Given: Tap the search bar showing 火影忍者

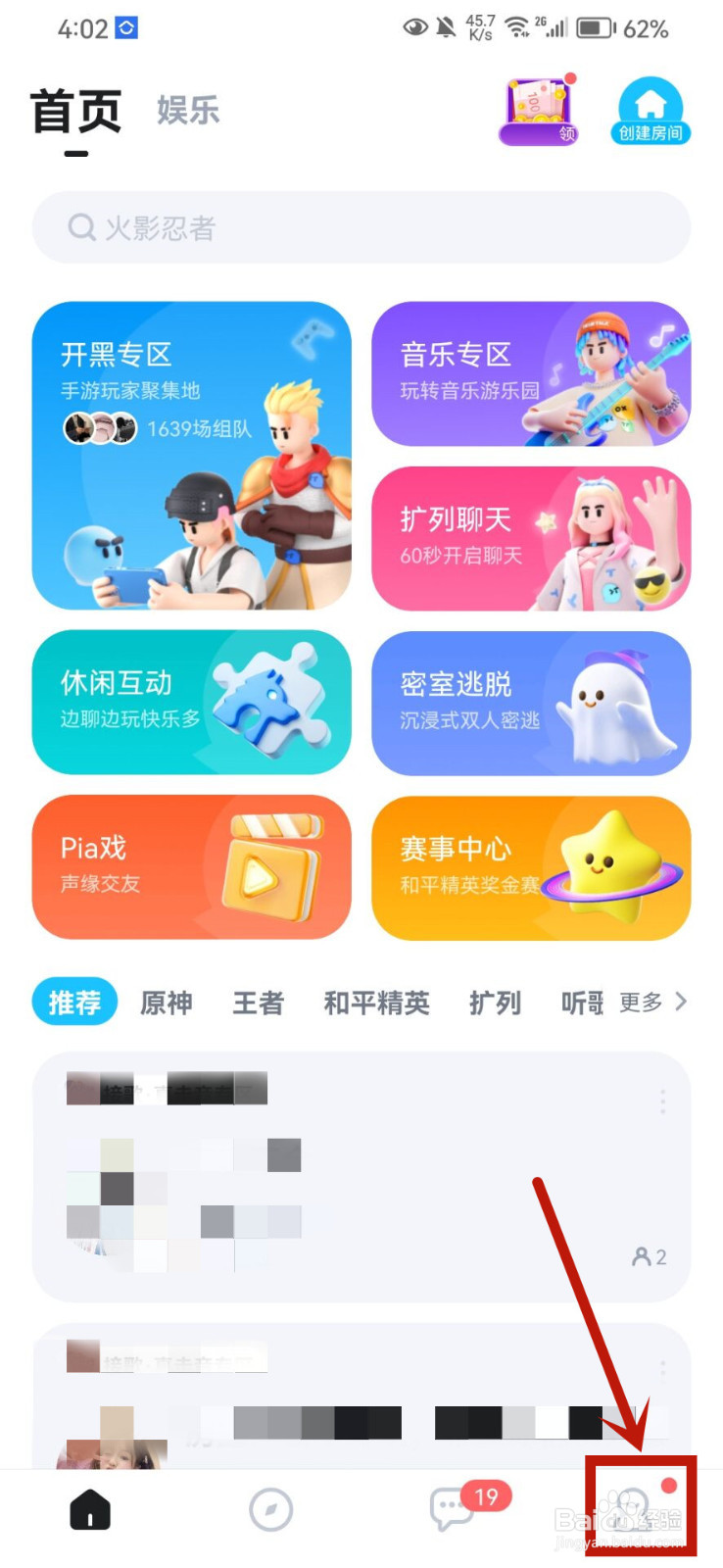Looking at the screenshot, I should (361, 227).
